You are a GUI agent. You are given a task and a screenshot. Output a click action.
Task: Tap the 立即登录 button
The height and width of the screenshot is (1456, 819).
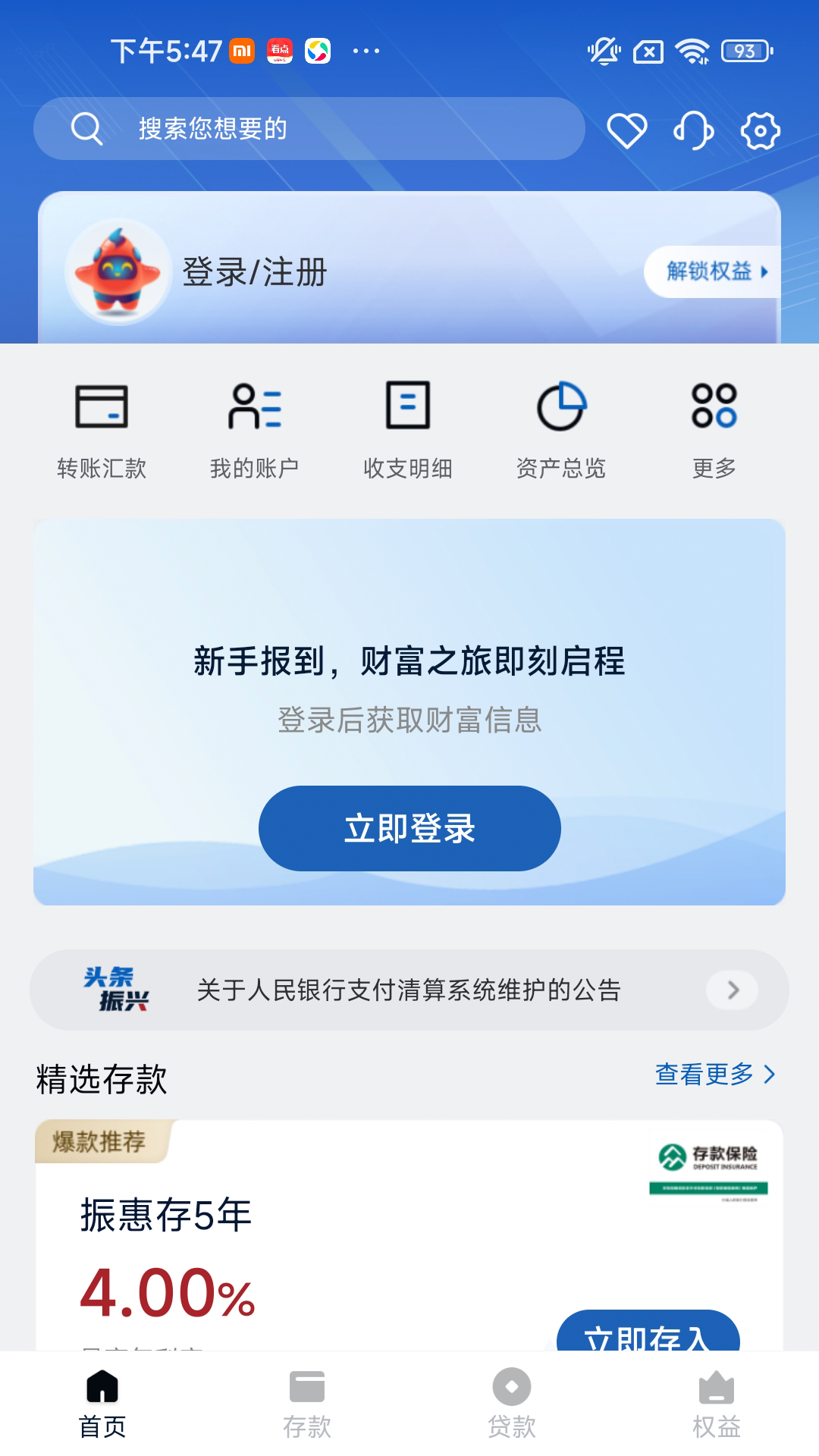(x=409, y=828)
